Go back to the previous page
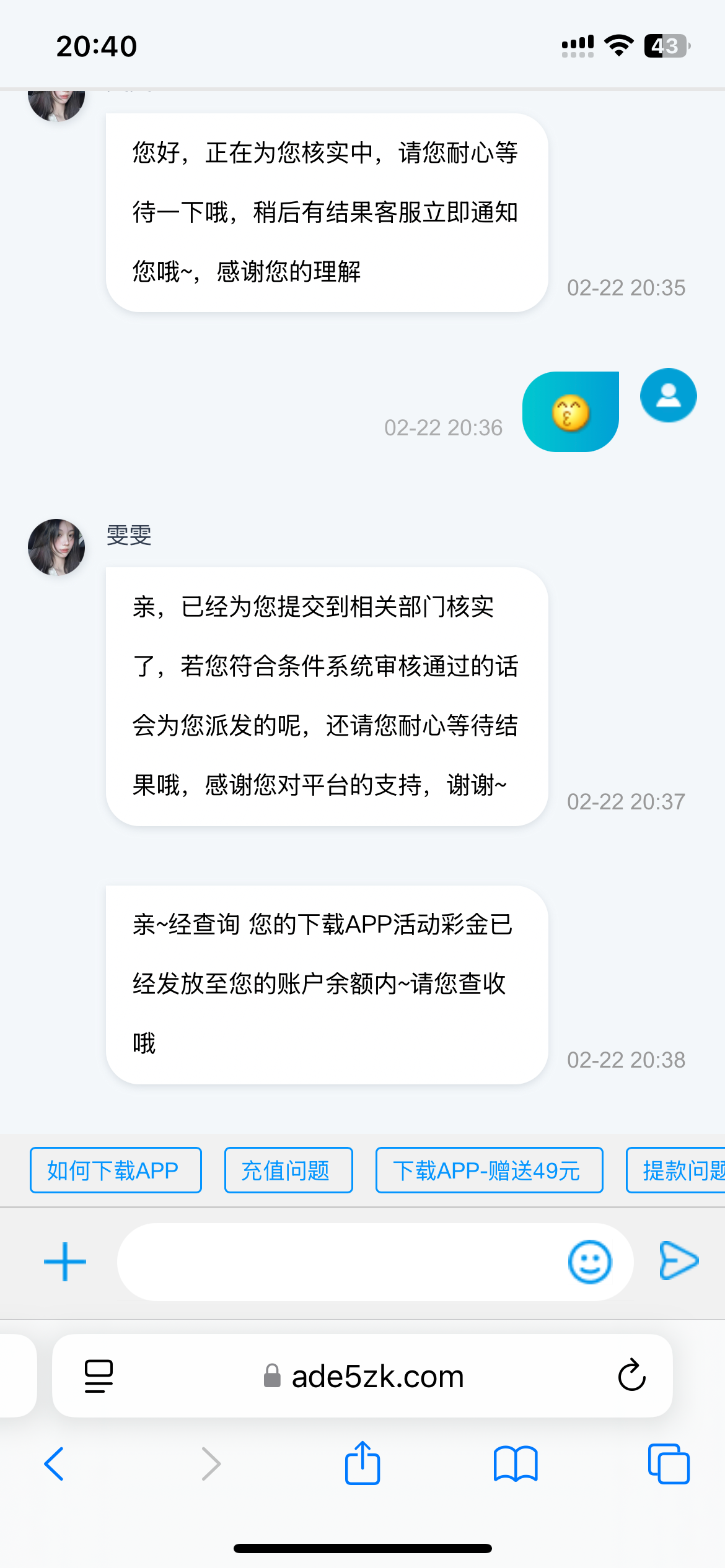This screenshot has width=725, height=1568. click(55, 1464)
